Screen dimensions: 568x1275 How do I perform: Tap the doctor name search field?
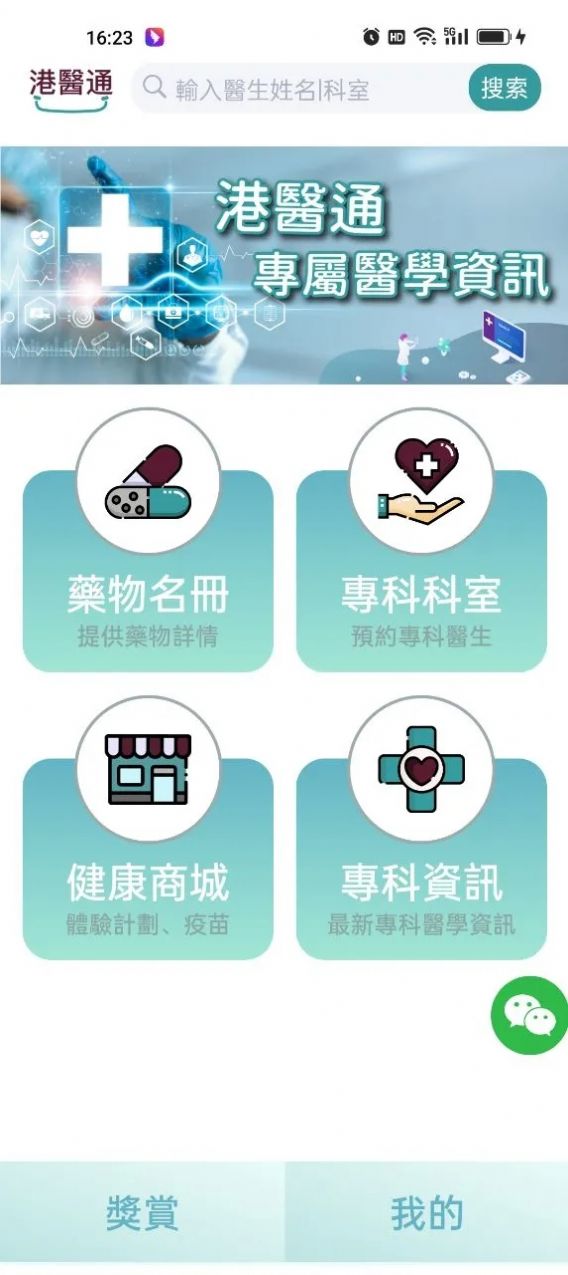(298, 89)
